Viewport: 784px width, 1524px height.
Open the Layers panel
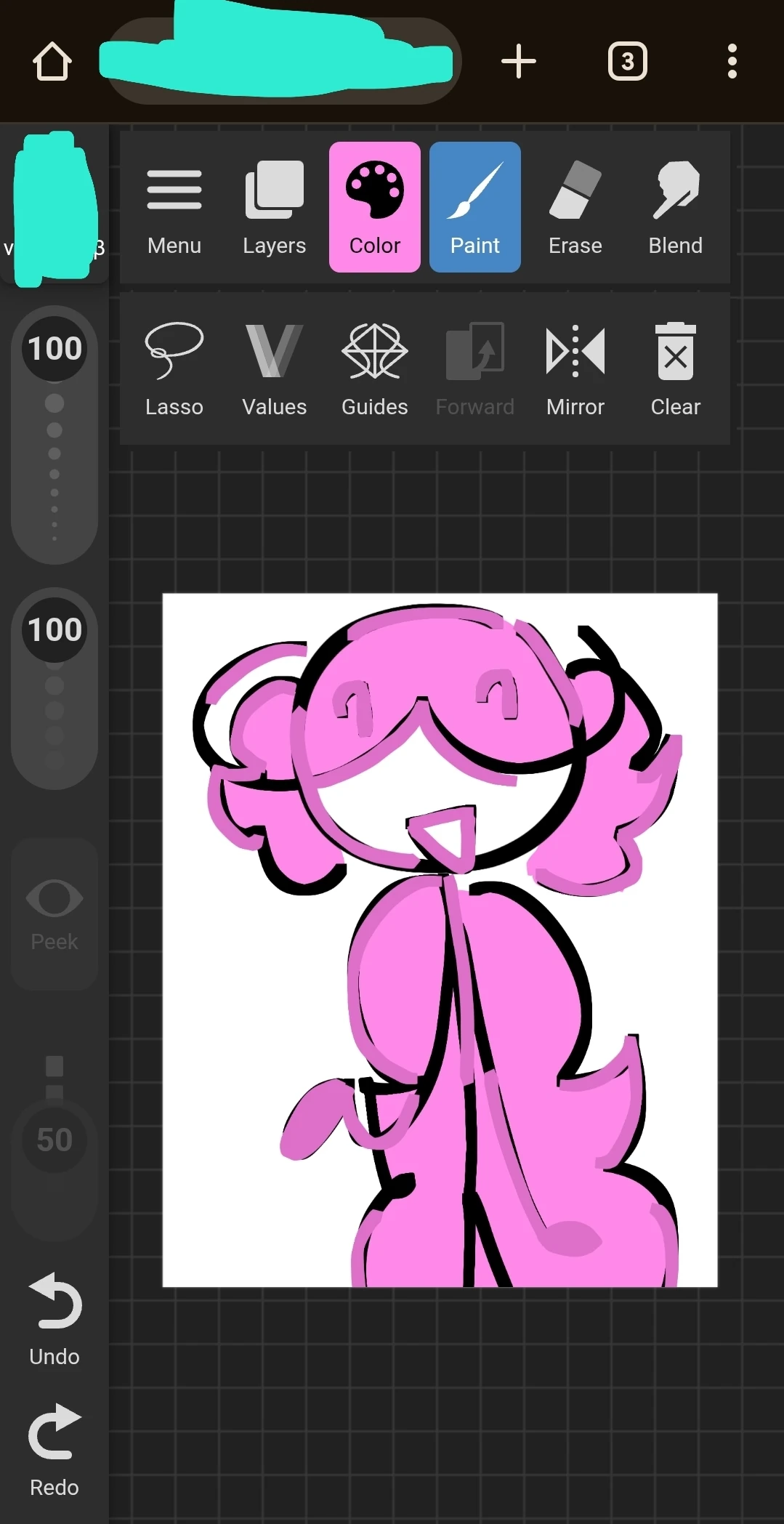point(274,207)
